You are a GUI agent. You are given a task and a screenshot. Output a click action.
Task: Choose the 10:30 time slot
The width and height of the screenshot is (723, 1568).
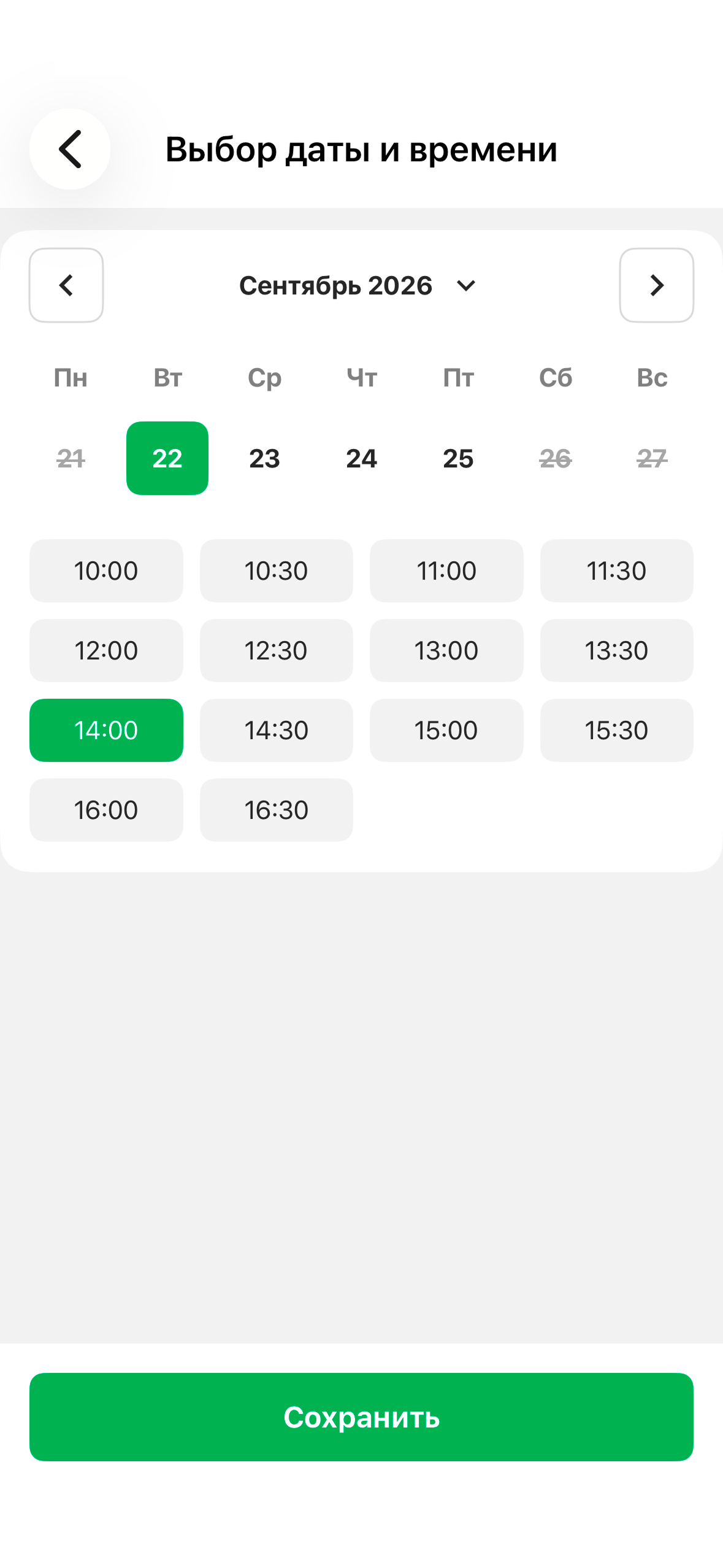[x=277, y=571]
